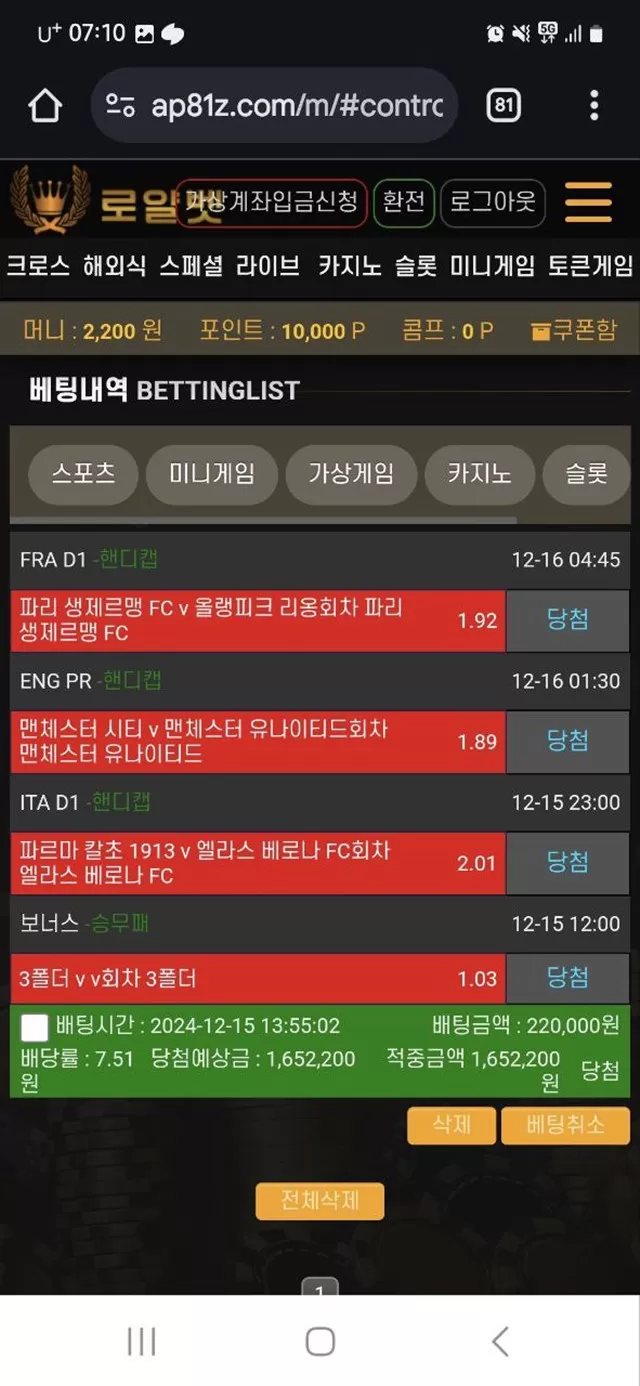The image size is (640, 1386).
Task: Open the browser tab switcher
Action: click(x=504, y=105)
